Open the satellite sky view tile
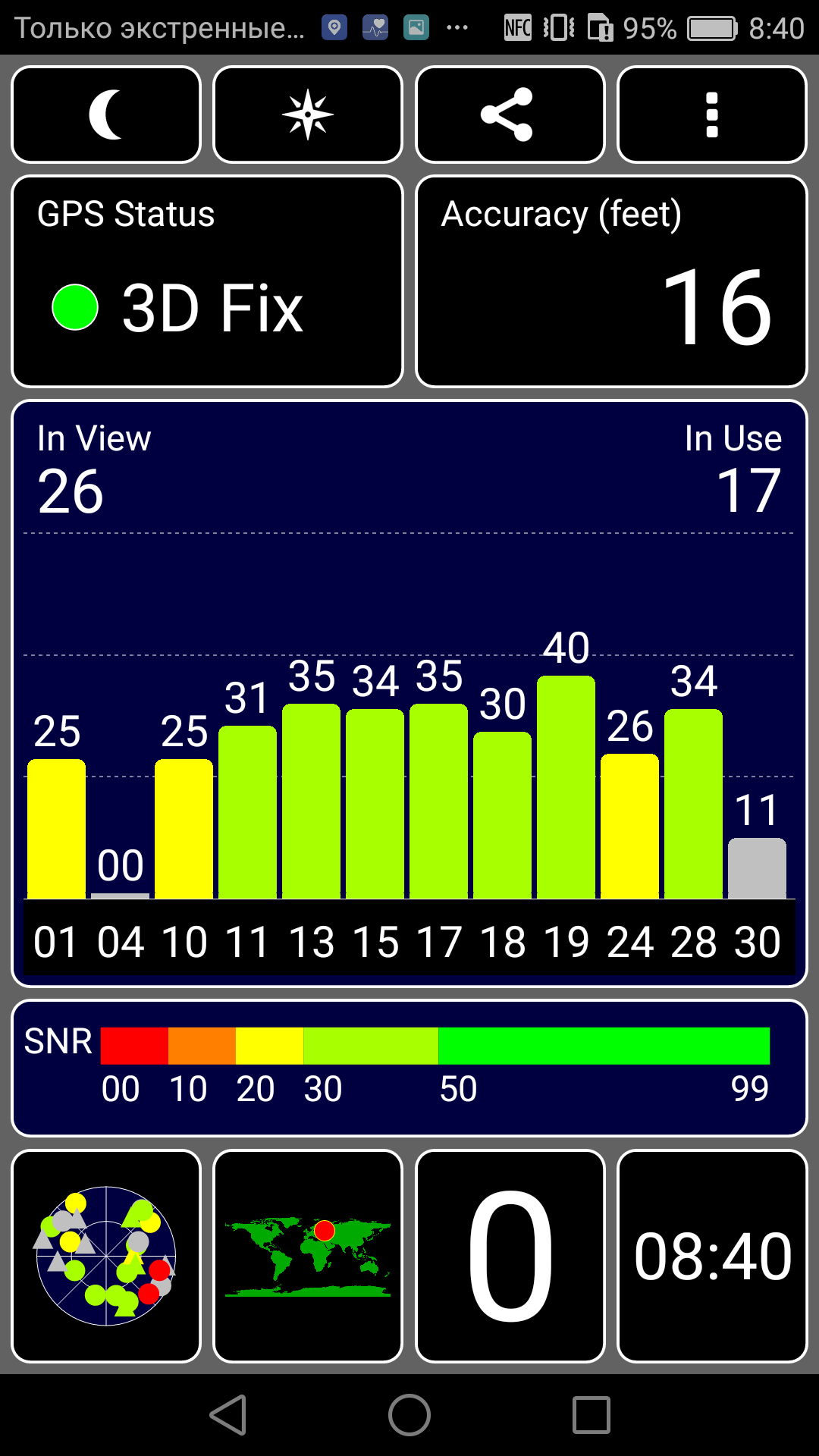 [106, 1256]
